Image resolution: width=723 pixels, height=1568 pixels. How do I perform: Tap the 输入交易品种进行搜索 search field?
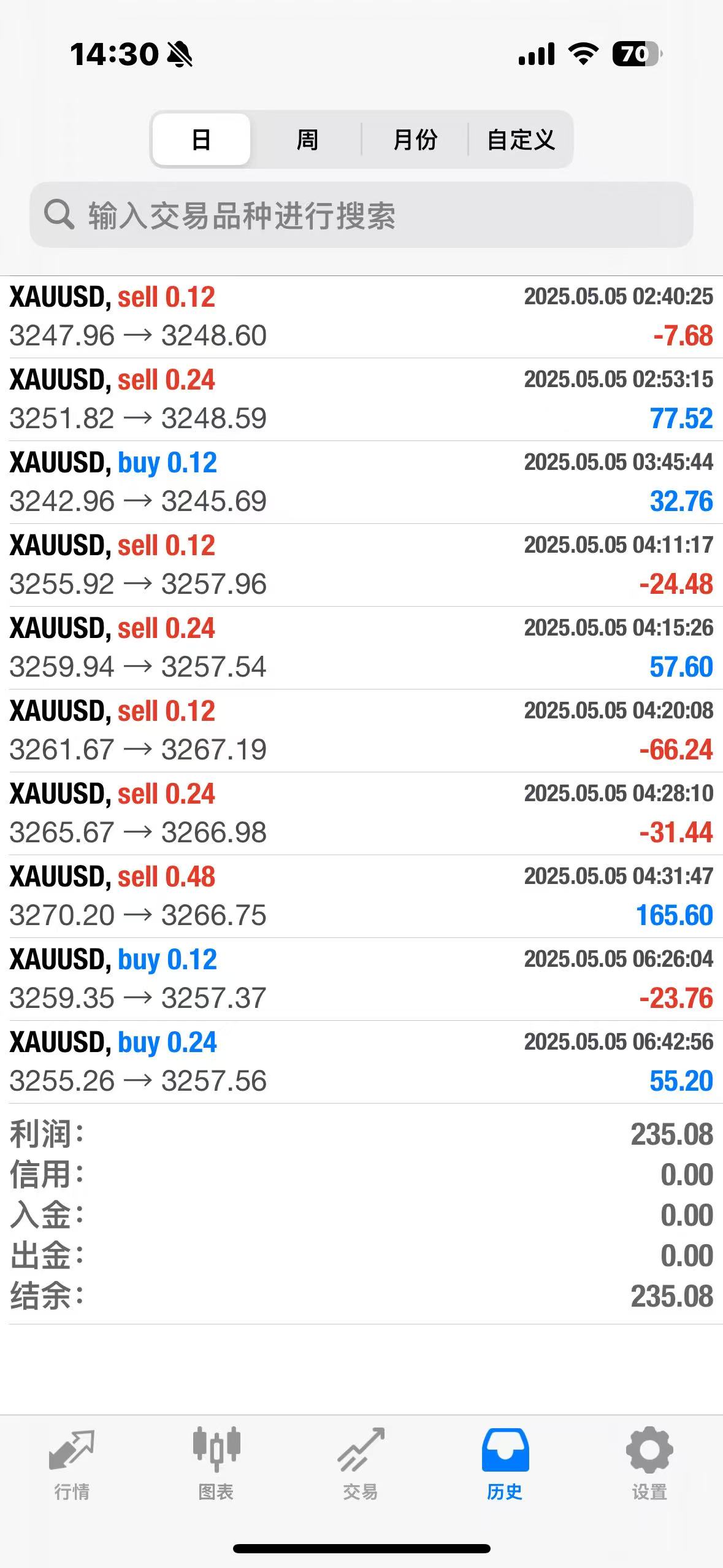pyautogui.click(x=361, y=215)
